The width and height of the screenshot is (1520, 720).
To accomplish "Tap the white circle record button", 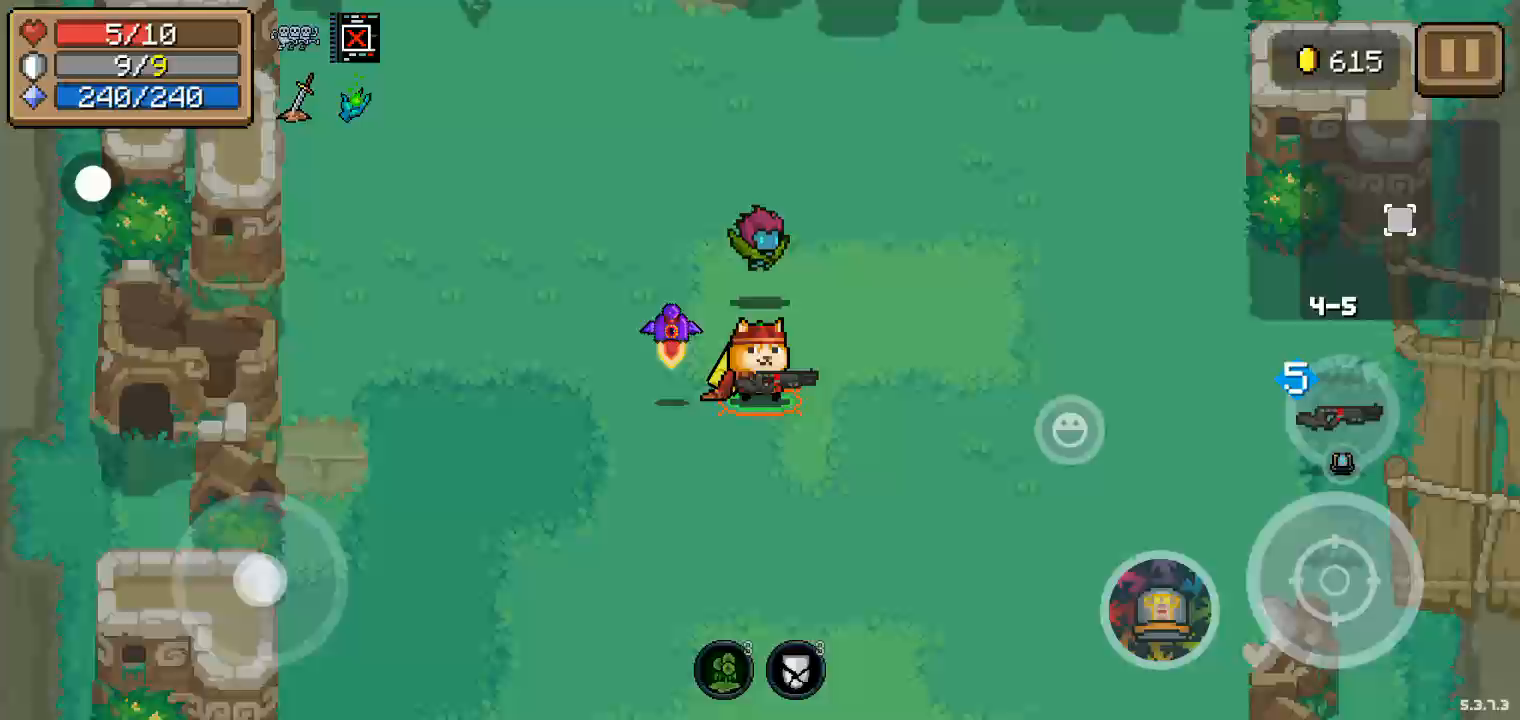I will [93, 184].
